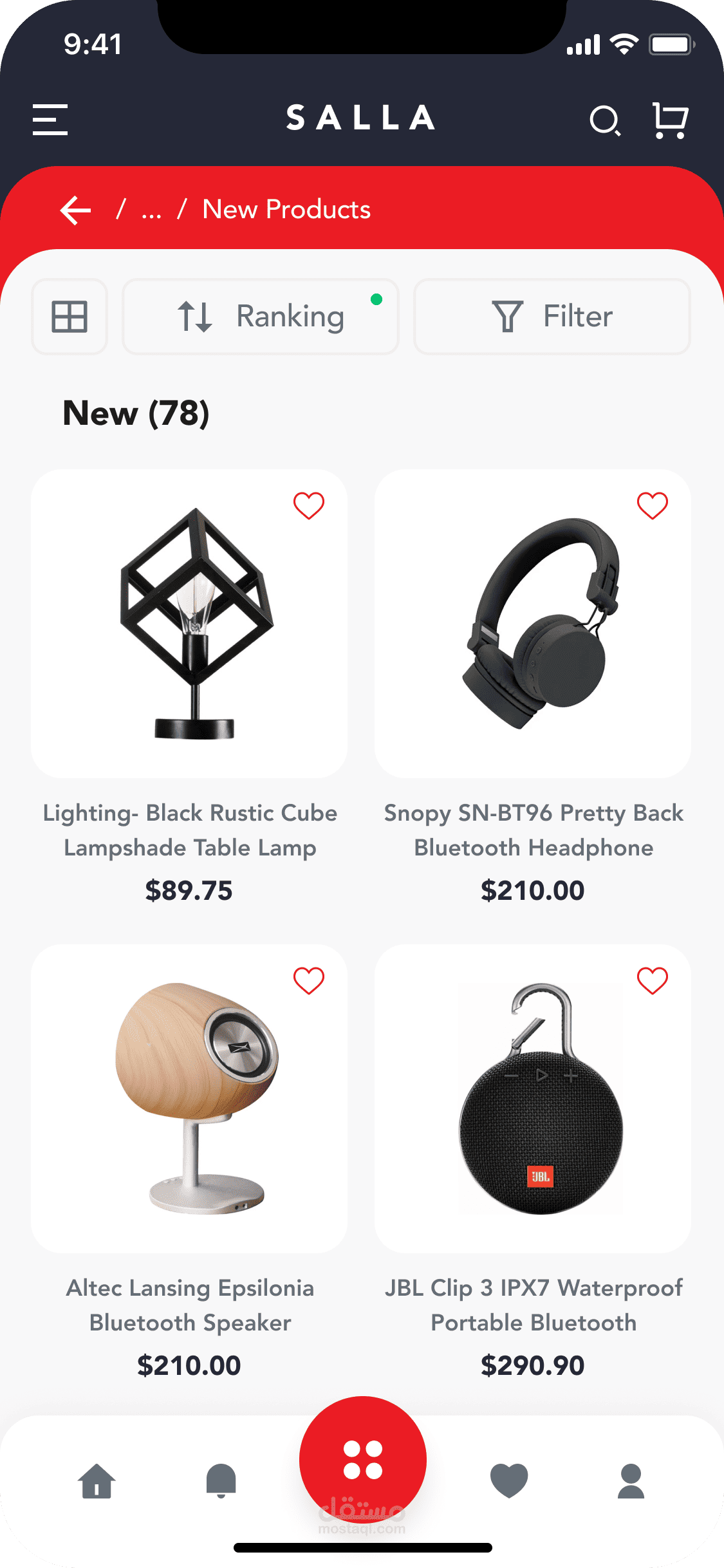This screenshot has height=1568, width=724.
Task: Open the hamburger drawer menu
Action: pos(50,120)
